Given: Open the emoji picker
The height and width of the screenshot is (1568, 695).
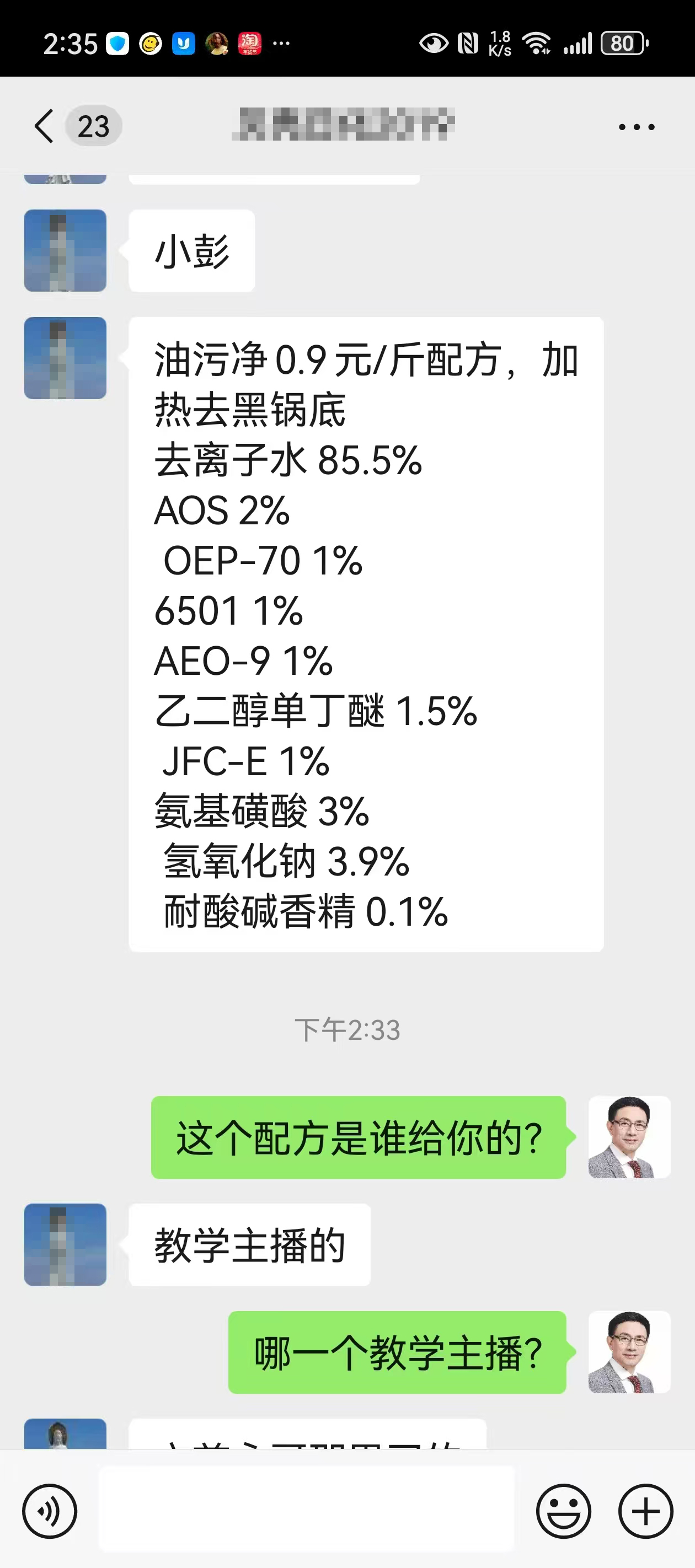Looking at the screenshot, I should pos(563,1511).
